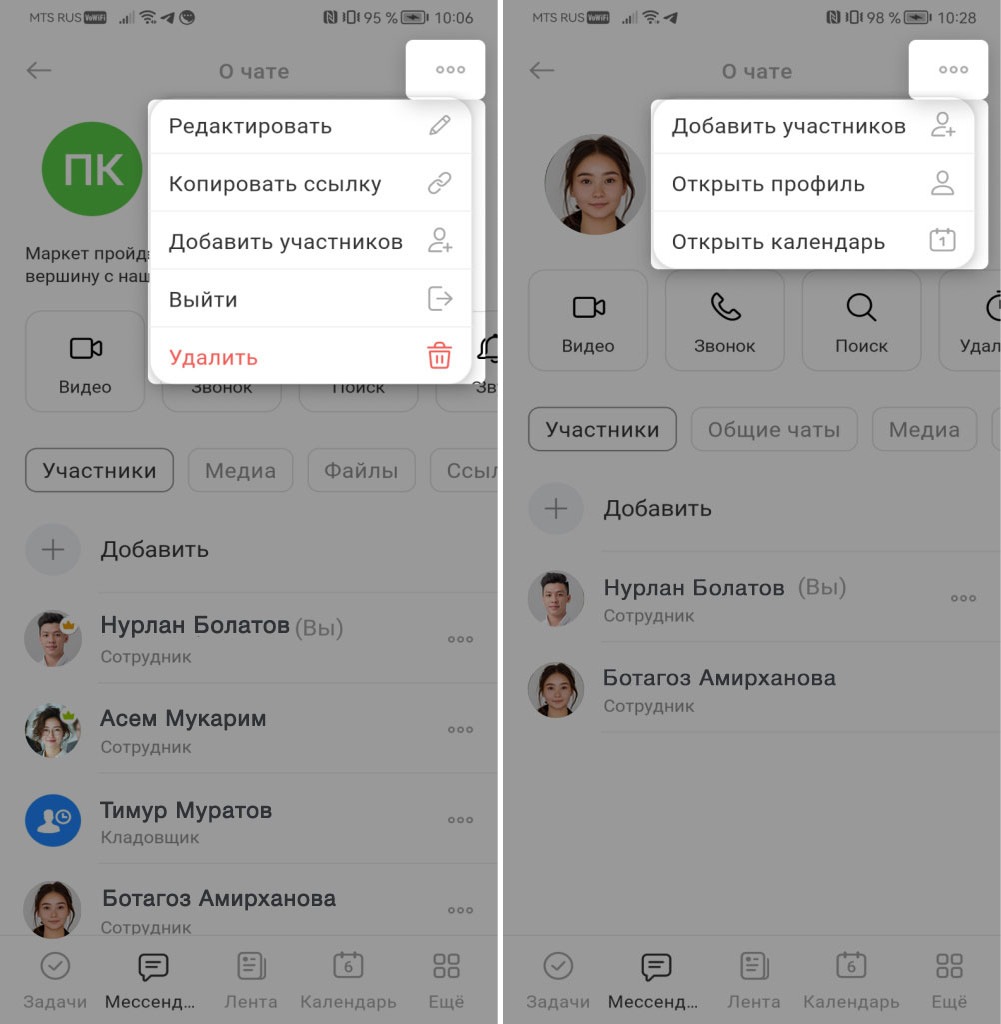Image resolution: width=1001 pixels, height=1024 pixels.
Task: Switch to the Файлы tab
Action: [360, 470]
